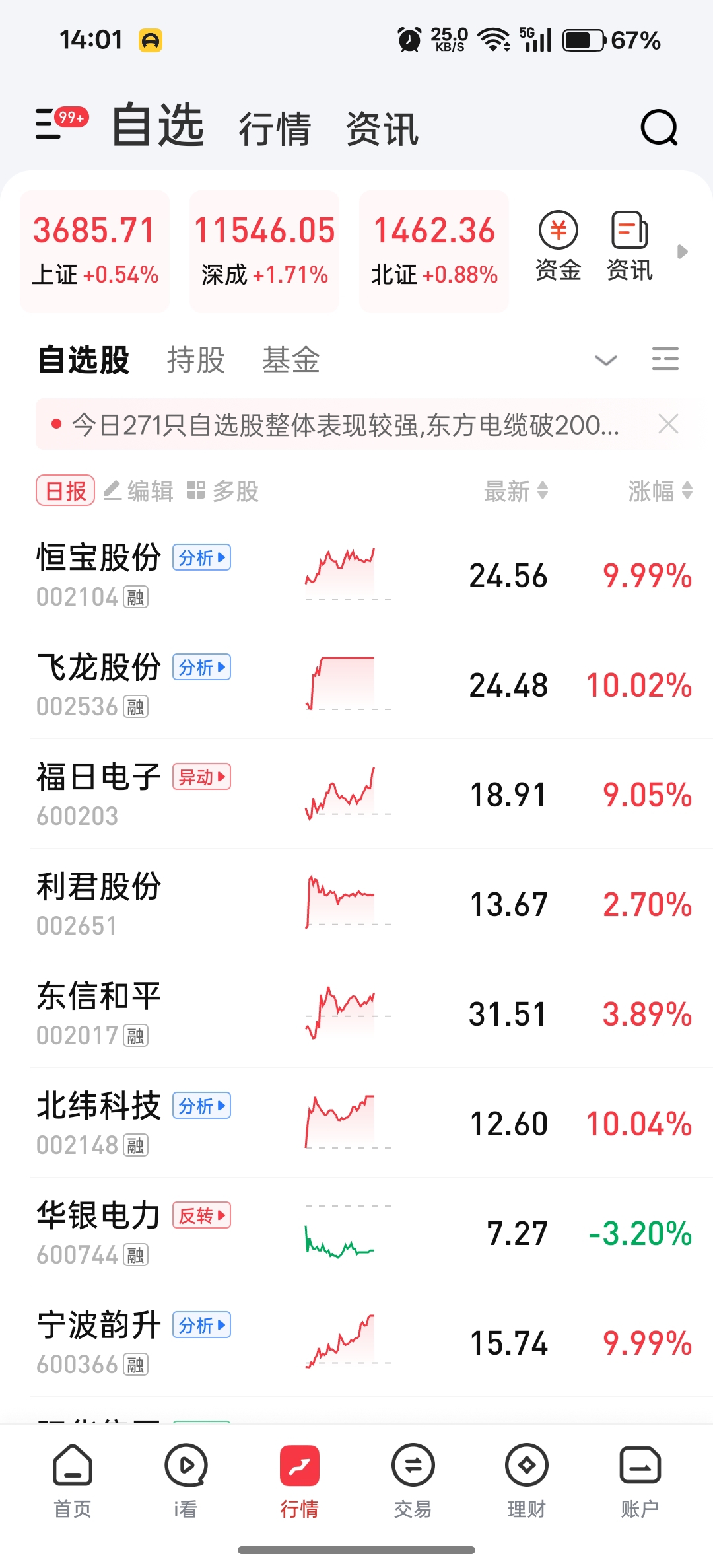Tap 编辑 to edit the watchlist
The width and height of the screenshot is (713, 1568).
pos(139,491)
